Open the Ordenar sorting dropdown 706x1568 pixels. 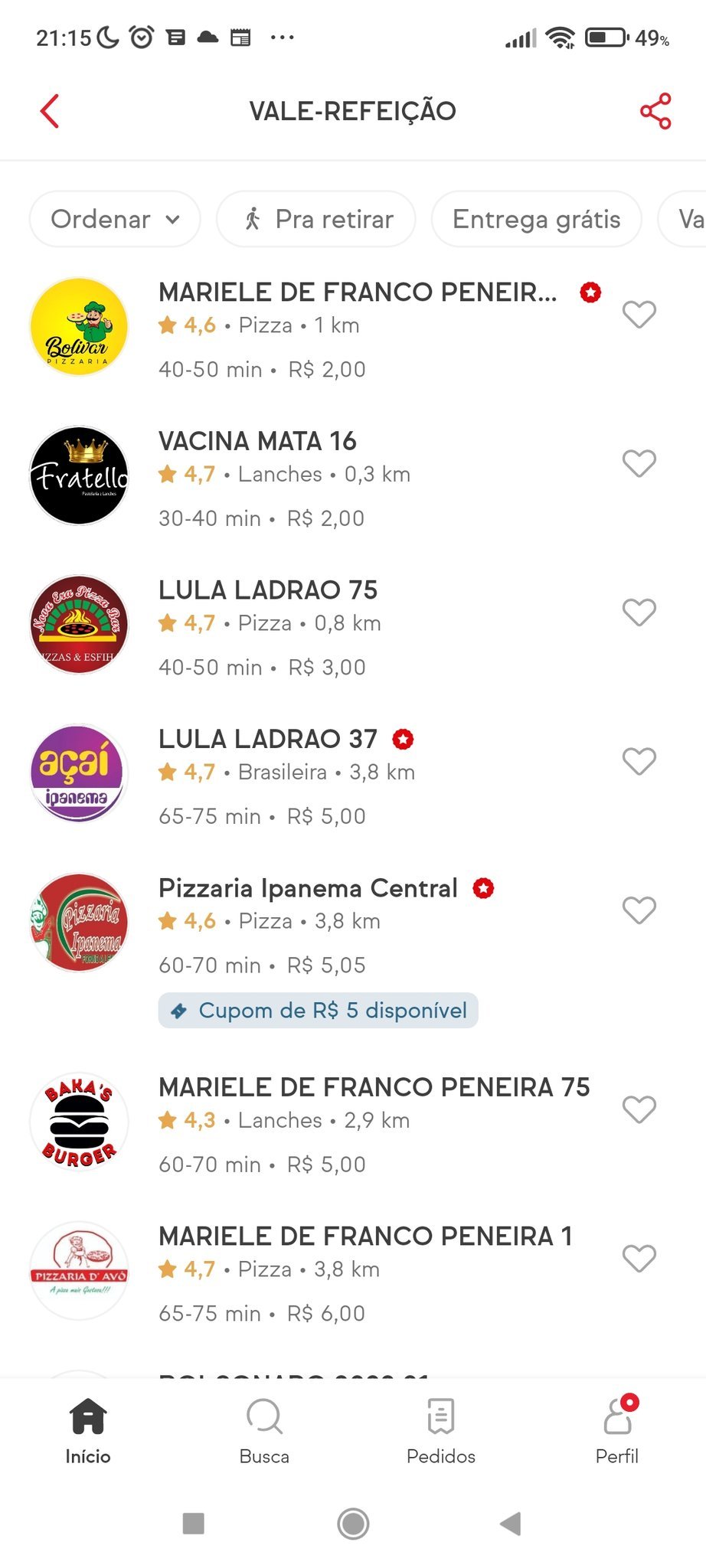point(114,219)
